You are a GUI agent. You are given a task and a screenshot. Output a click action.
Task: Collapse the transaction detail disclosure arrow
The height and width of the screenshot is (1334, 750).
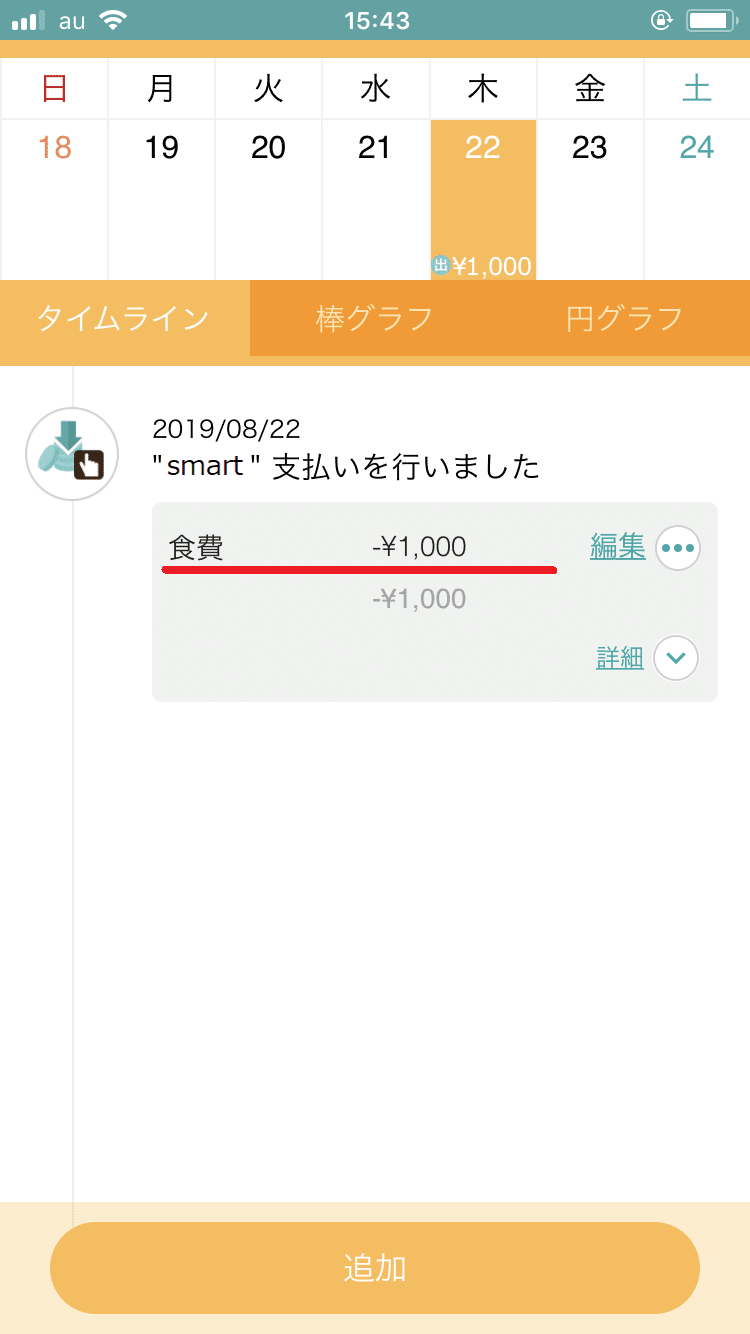click(676, 658)
